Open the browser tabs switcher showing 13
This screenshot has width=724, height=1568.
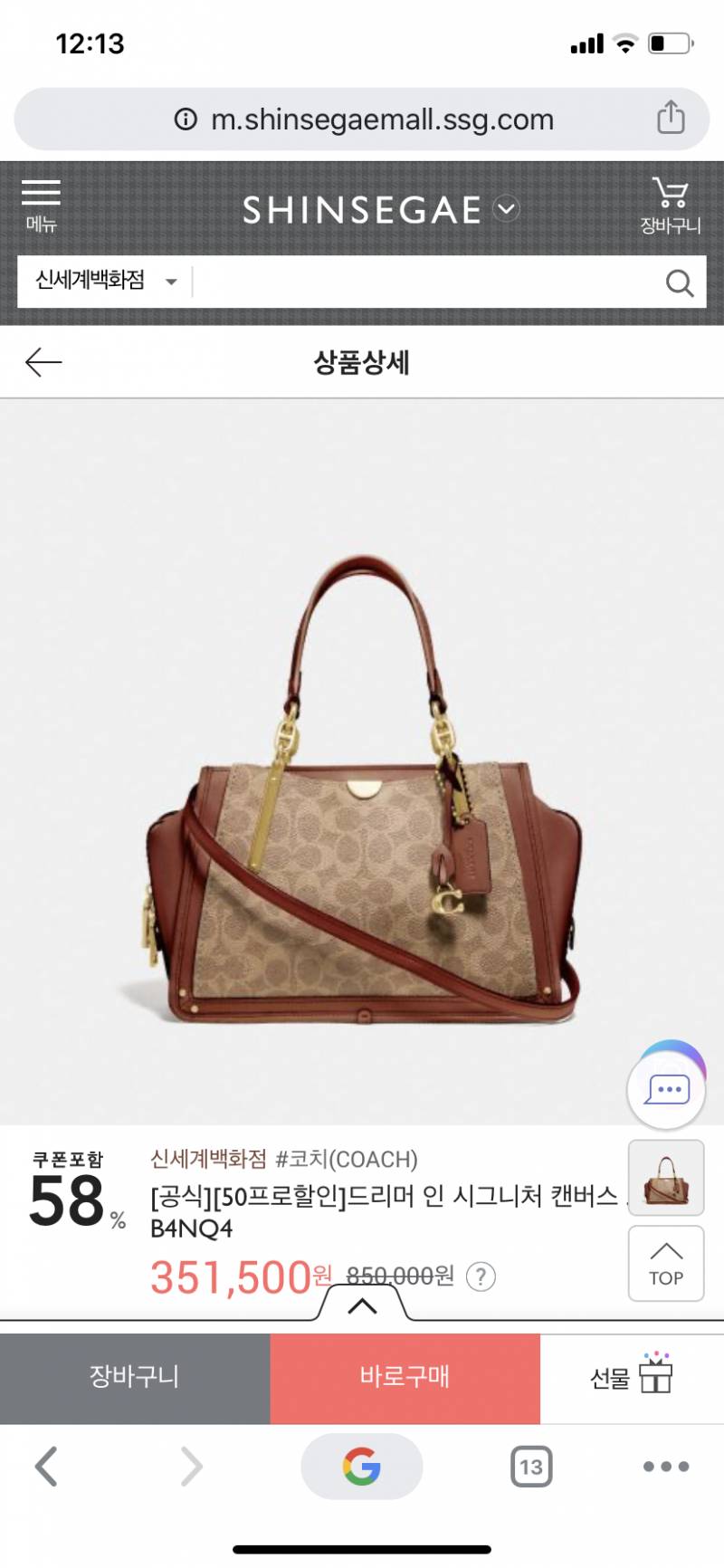tap(531, 1466)
